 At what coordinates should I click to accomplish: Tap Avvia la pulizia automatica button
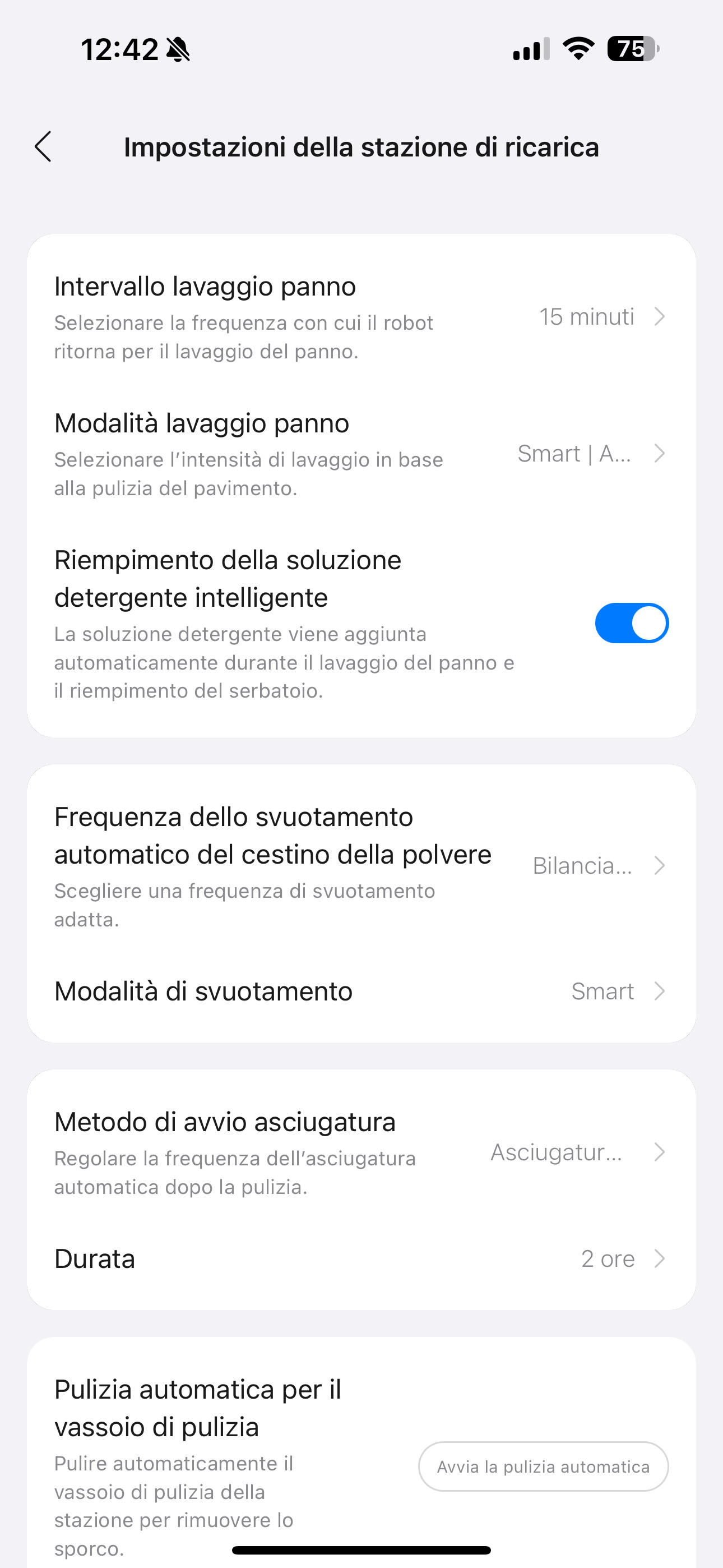coord(544,1467)
